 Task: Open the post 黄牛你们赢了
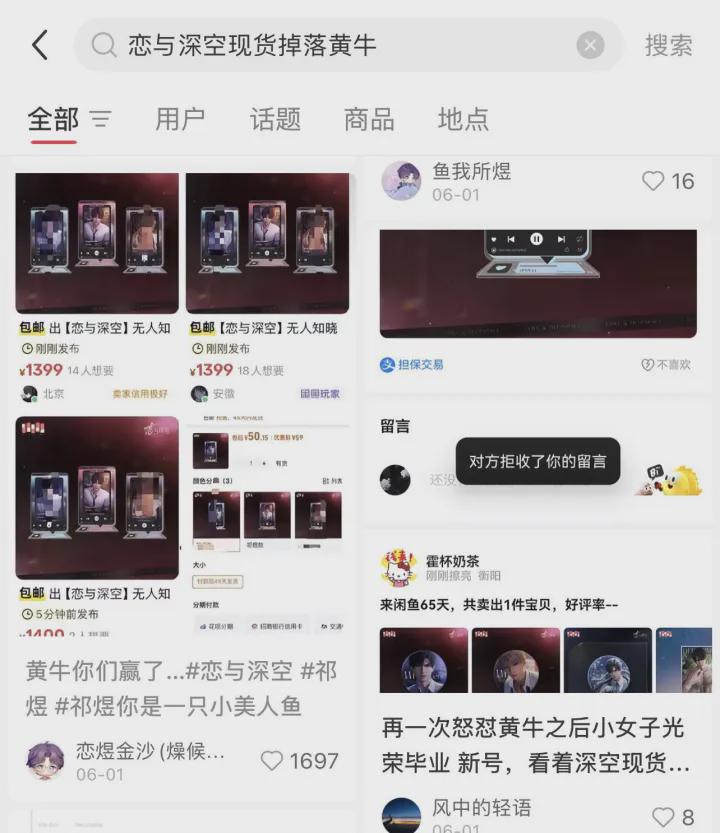(x=180, y=688)
